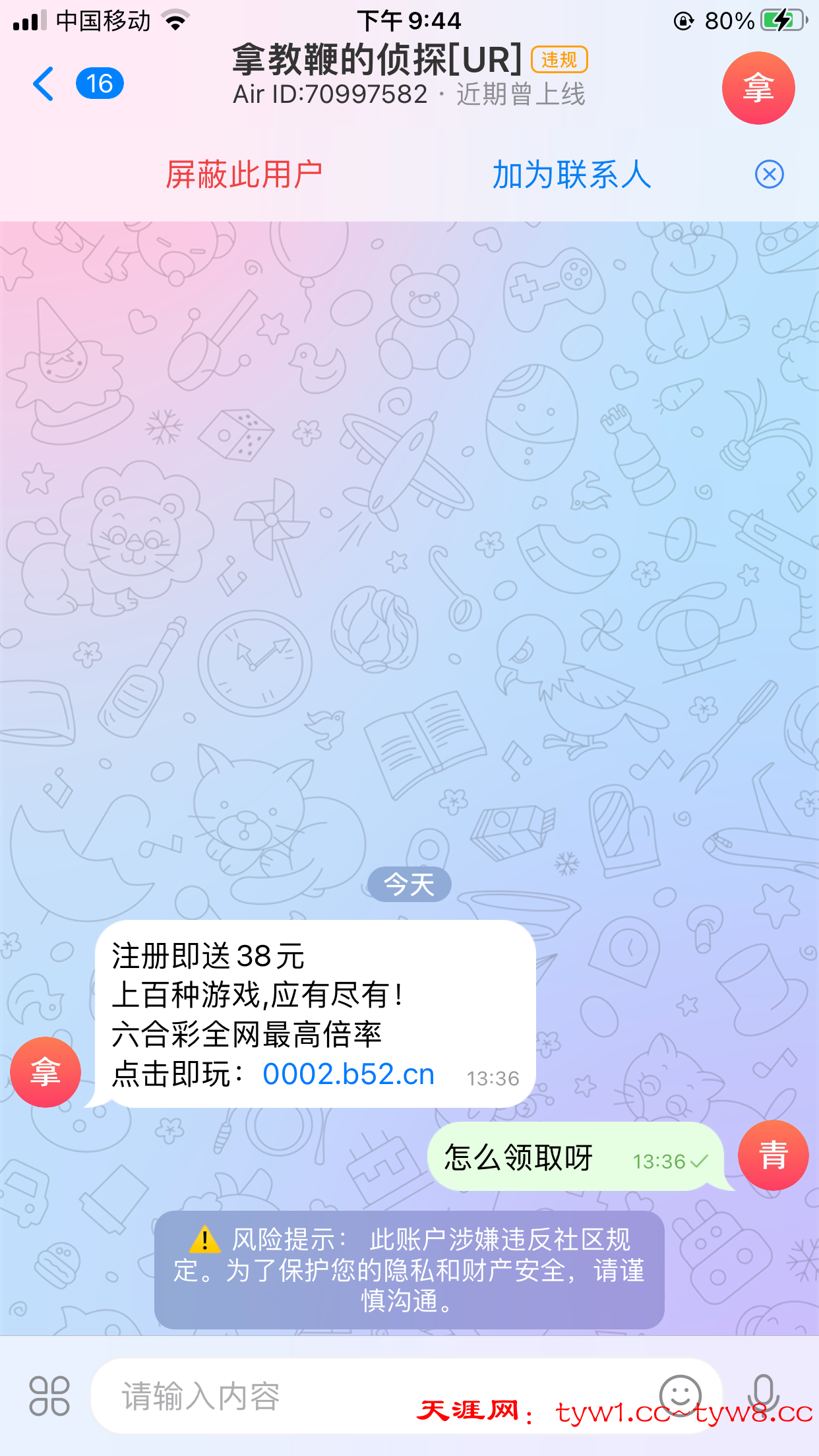Tap your own avatar beside 怎么领取呀
This screenshot has height=1456, width=819.
pyautogui.click(x=773, y=1155)
